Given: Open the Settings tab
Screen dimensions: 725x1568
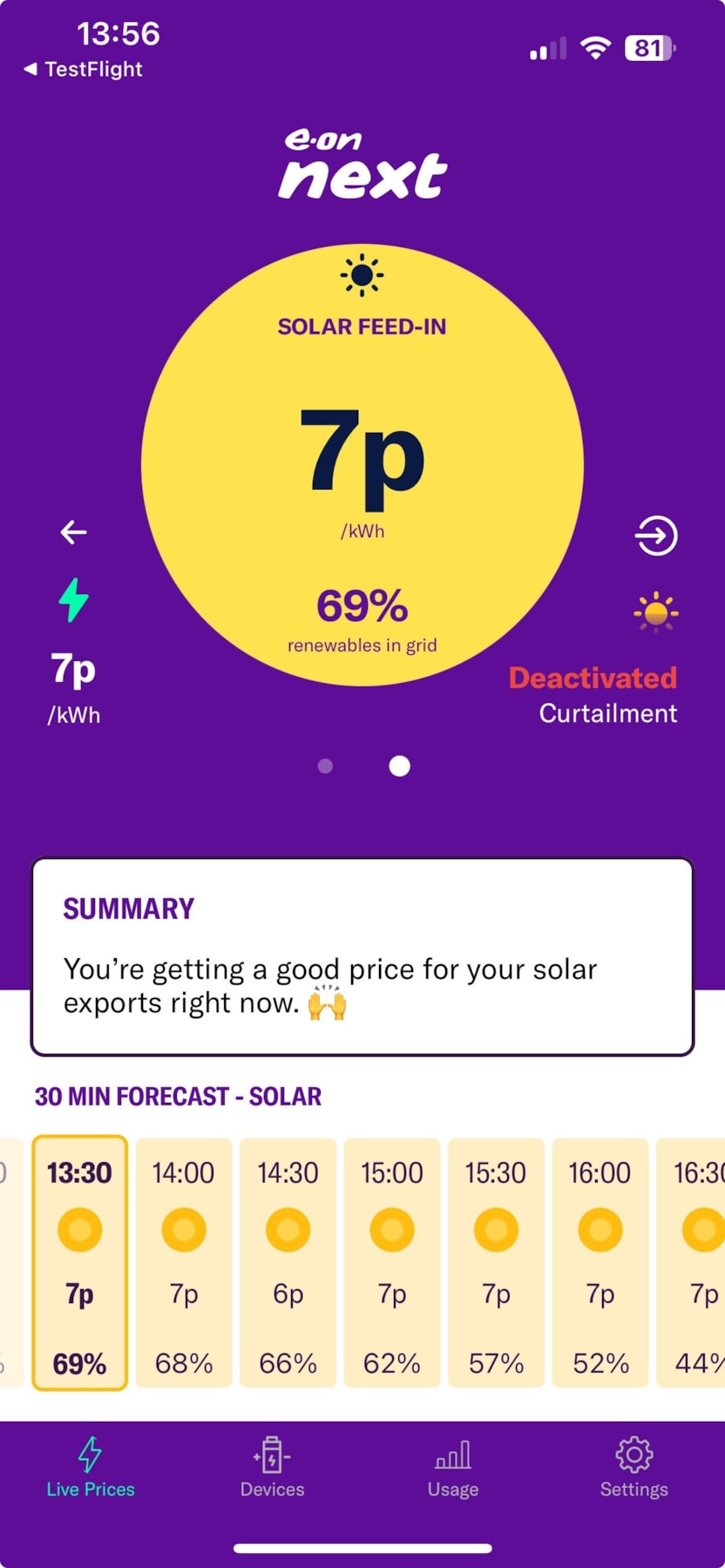Looking at the screenshot, I should (634, 1468).
